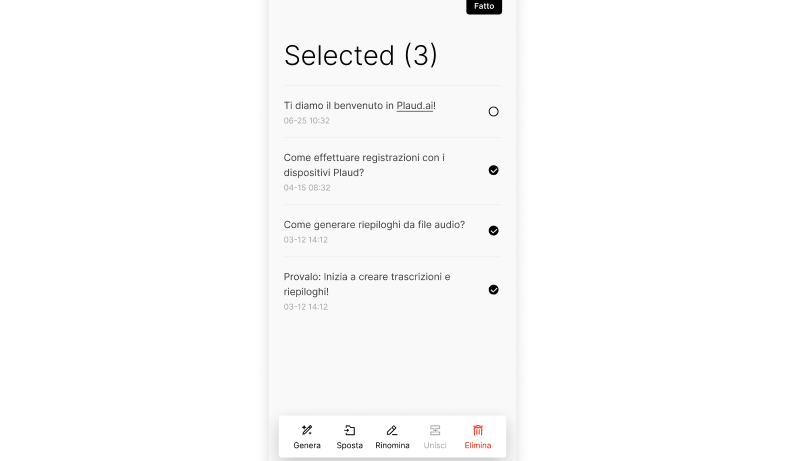Tap Genera in the bottom toolbar
Screen dimensions: 787x461
(307, 436)
